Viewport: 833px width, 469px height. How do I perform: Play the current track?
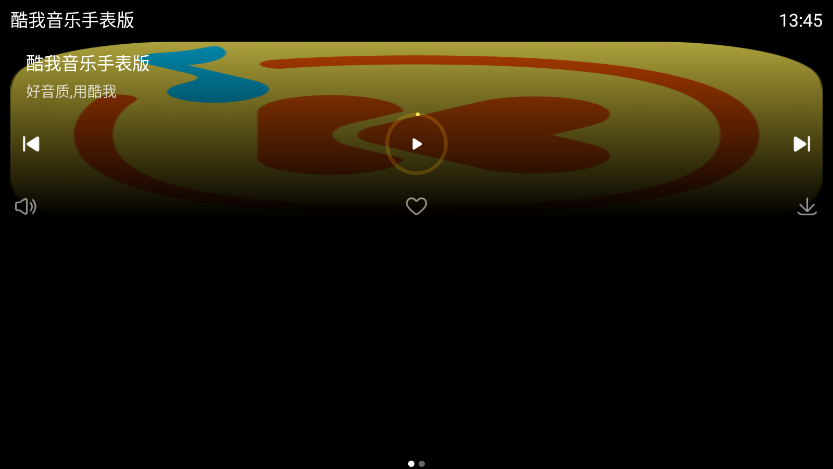tap(416, 144)
